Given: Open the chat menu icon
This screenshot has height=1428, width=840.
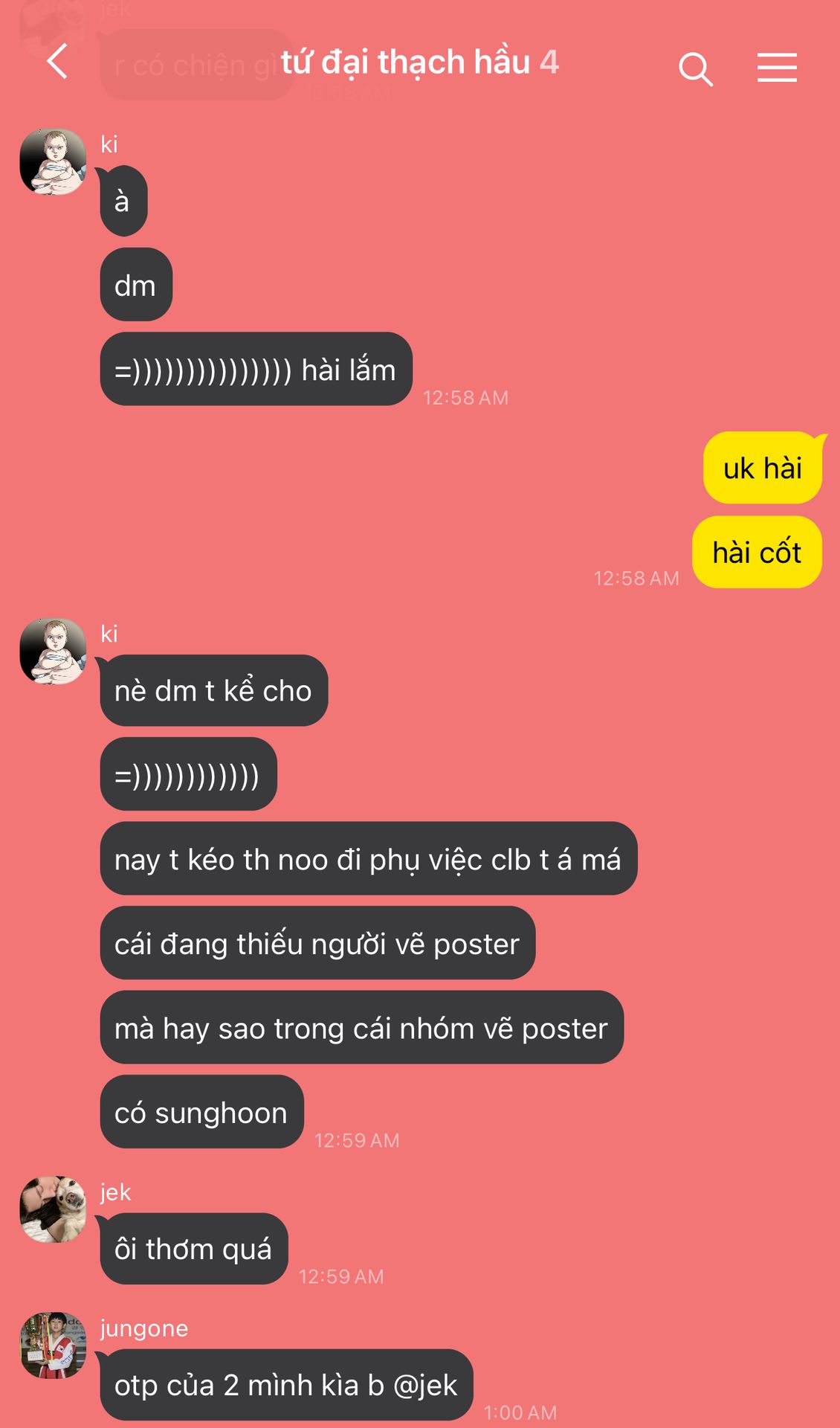Looking at the screenshot, I should click(x=777, y=68).
